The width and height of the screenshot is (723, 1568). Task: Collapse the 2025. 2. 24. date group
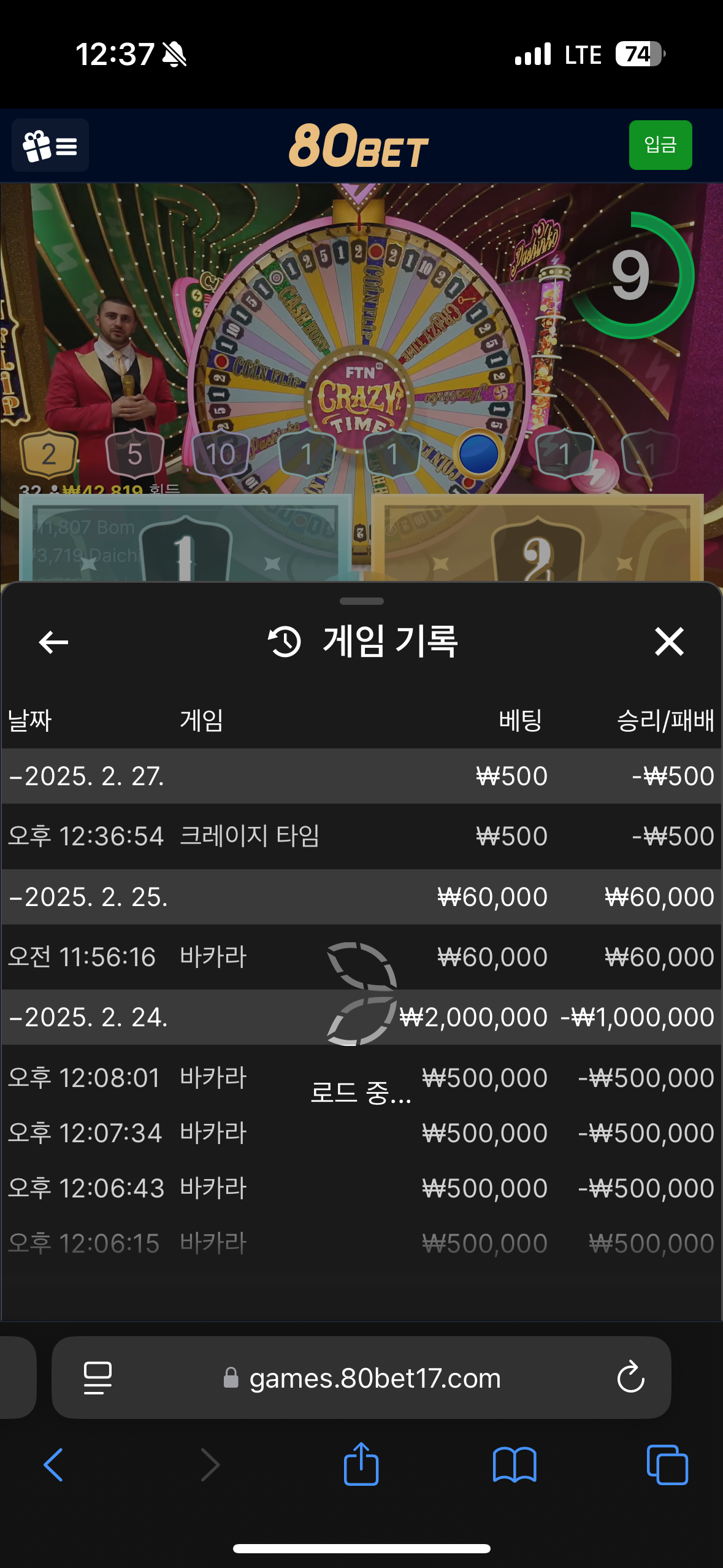[x=88, y=1017]
